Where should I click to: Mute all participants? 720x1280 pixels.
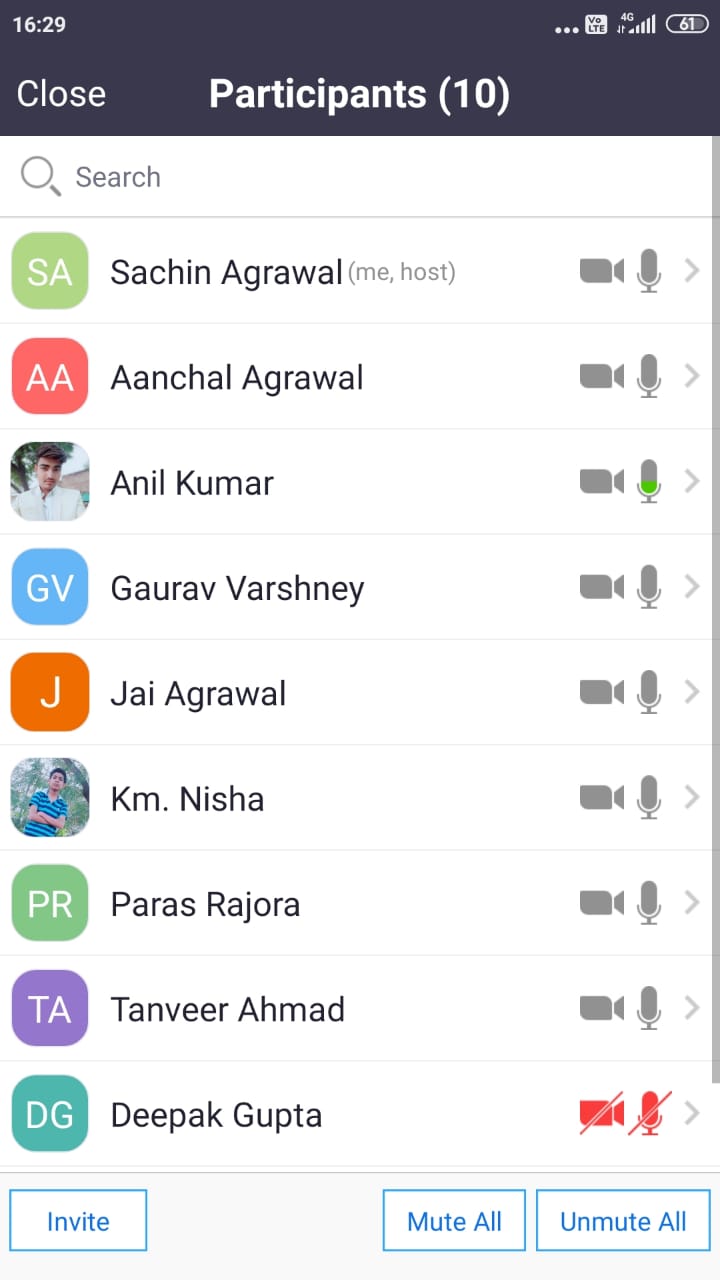[x=454, y=1221]
